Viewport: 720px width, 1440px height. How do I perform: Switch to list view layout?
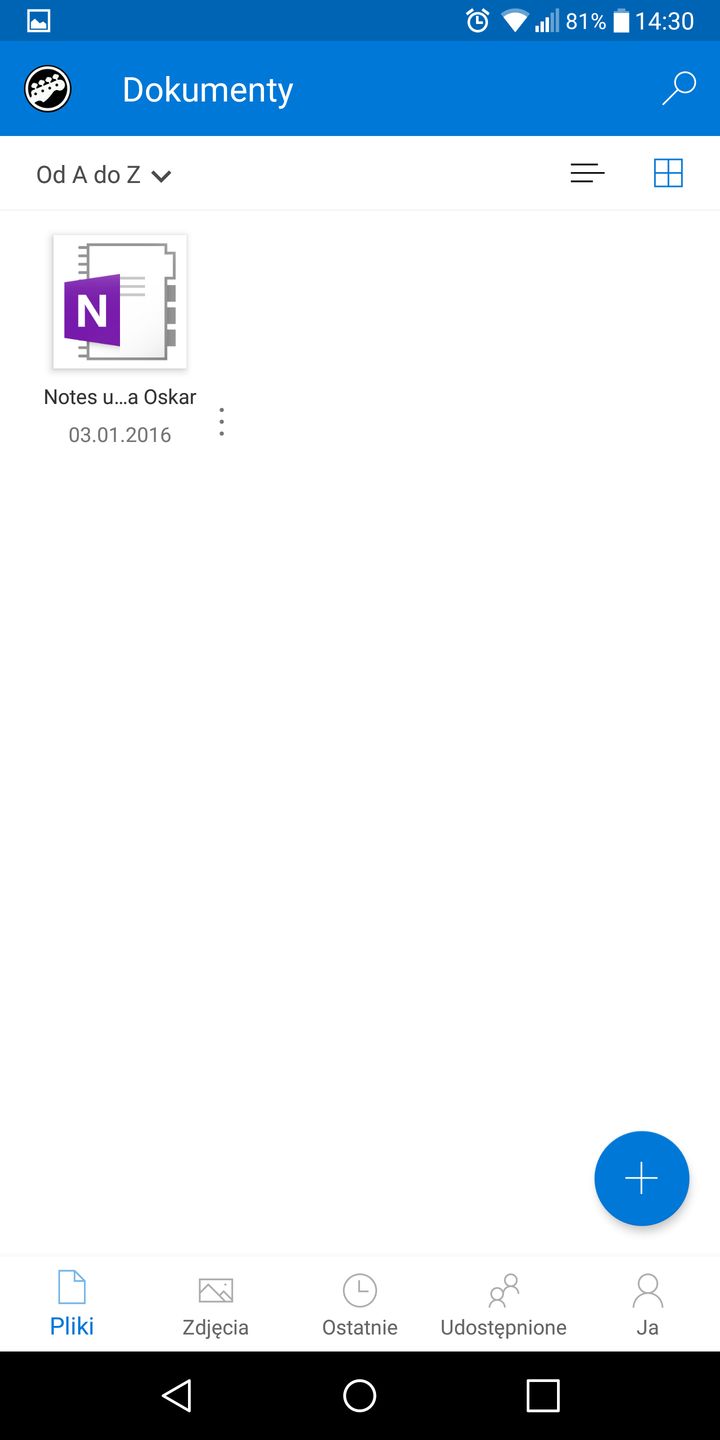tap(587, 174)
